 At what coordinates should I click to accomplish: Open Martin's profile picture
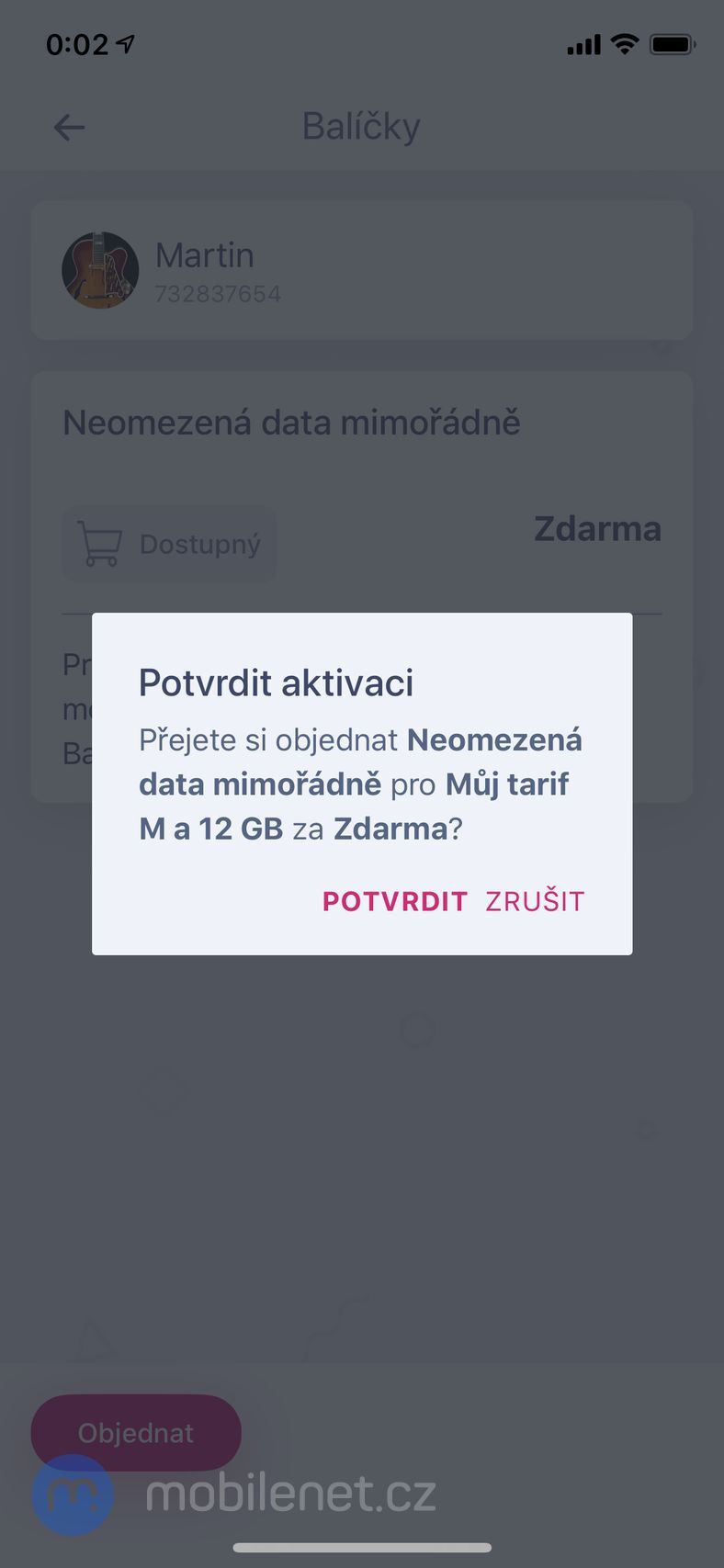pos(101,271)
